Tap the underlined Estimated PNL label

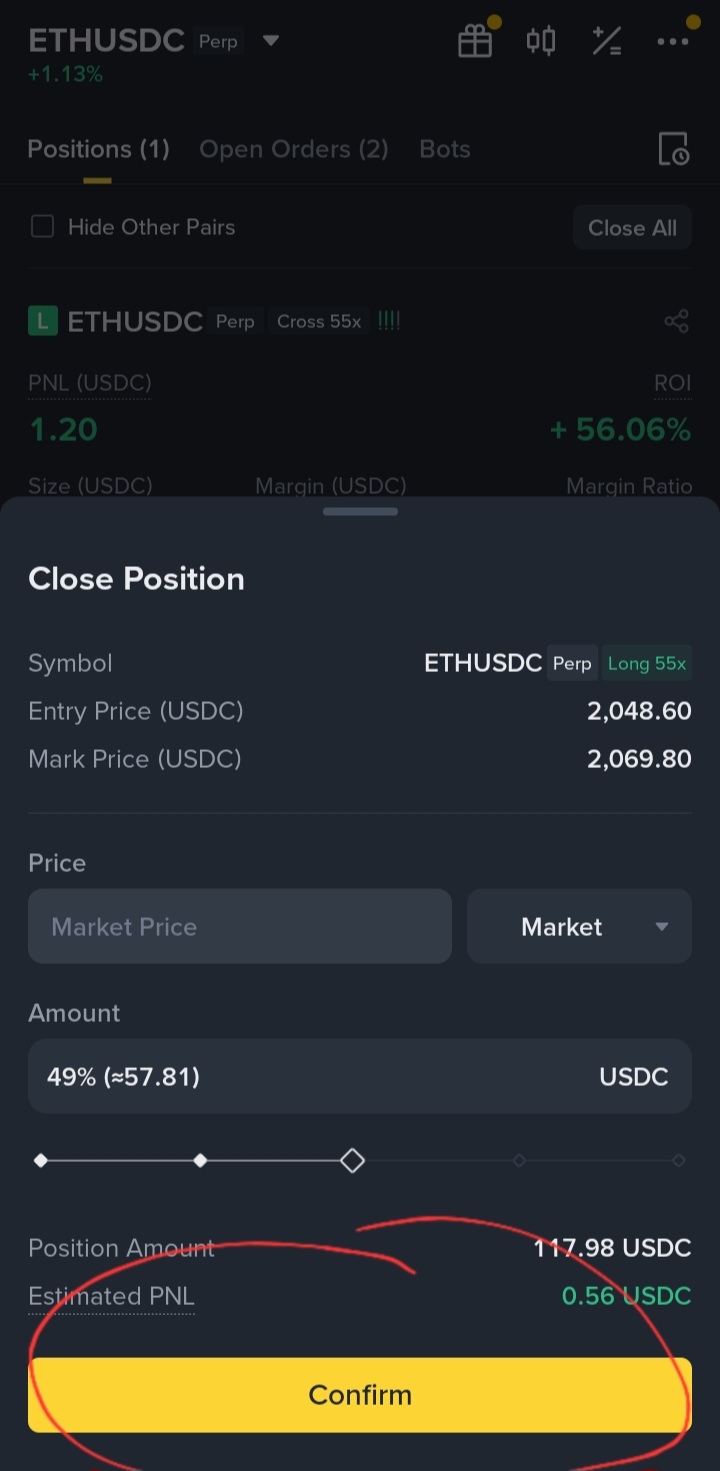[x=111, y=1297]
